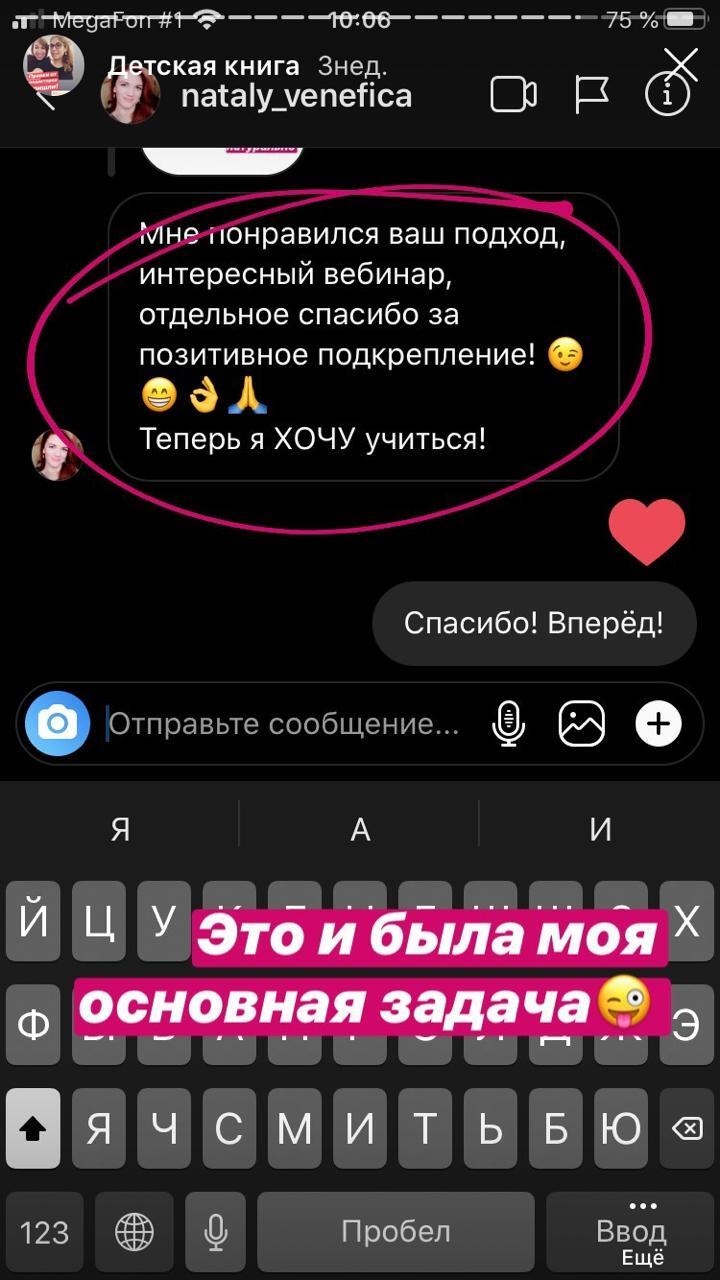The image size is (720, 1280).
Task: Close the story viewer
Action: click(x=681, y=66)
